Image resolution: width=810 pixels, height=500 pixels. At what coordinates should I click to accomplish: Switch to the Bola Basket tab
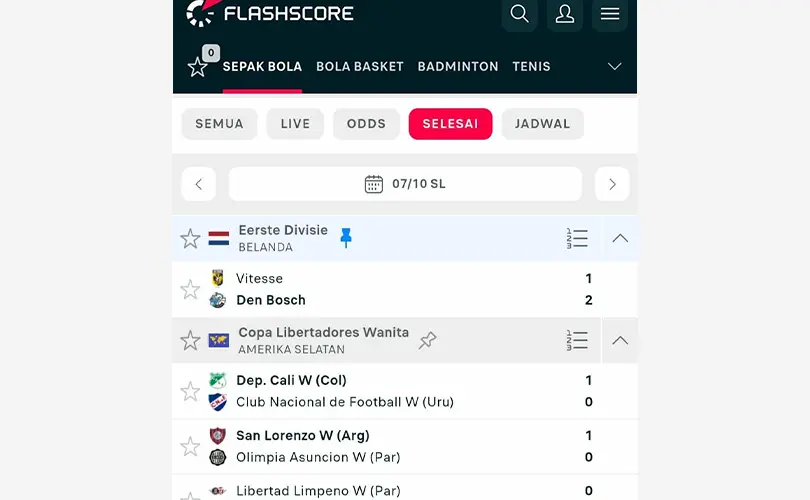[360, 67]
